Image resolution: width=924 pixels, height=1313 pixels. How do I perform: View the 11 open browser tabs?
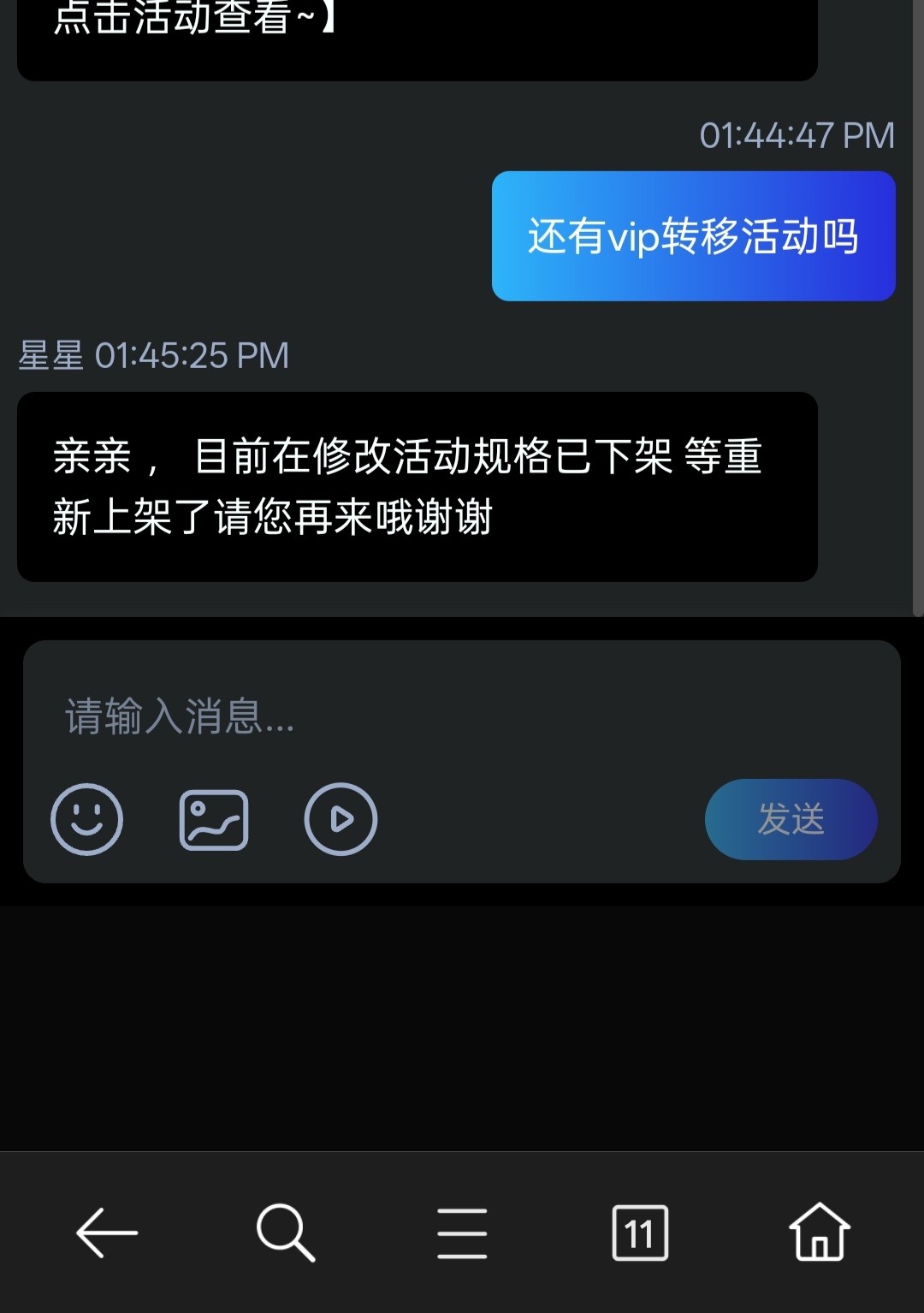(640, 1233)
